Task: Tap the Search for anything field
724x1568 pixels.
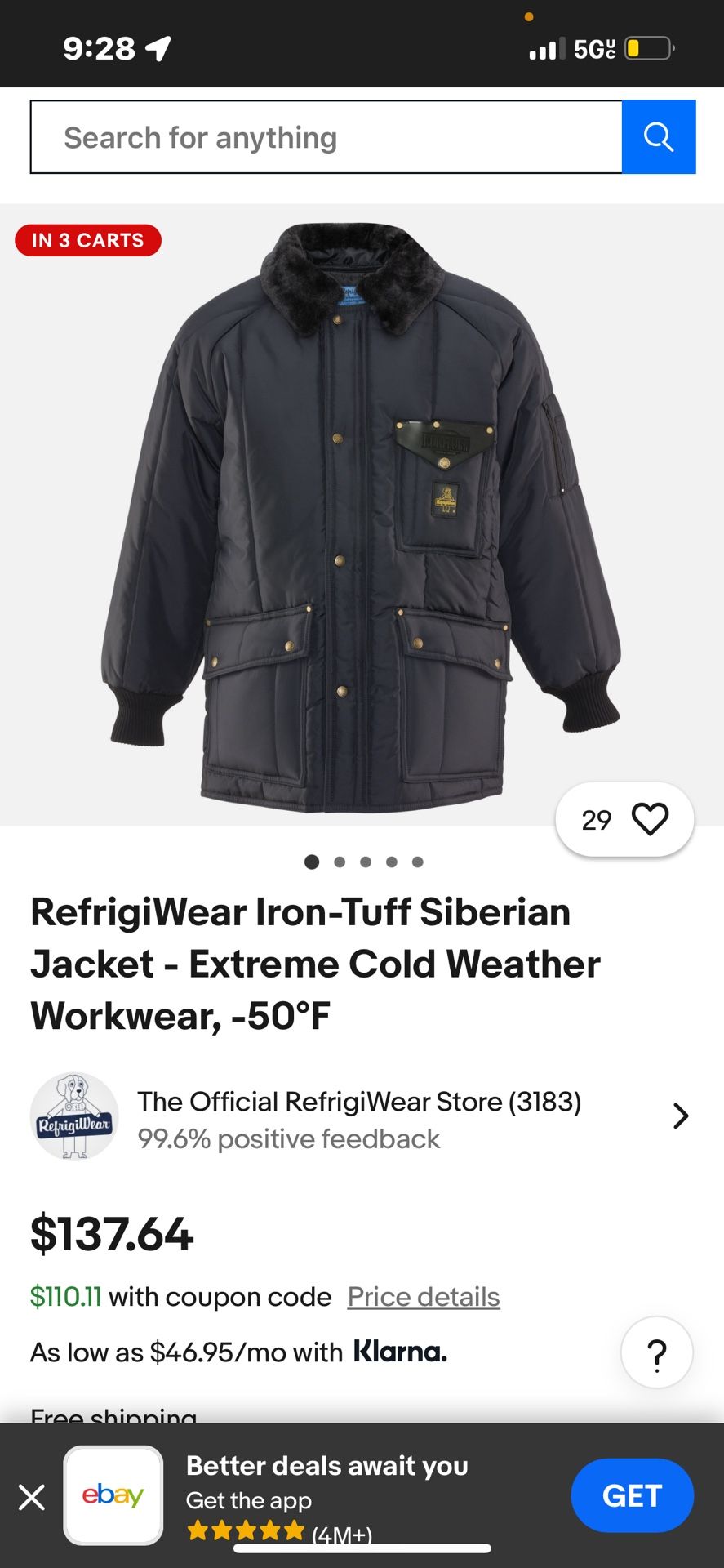Action: click(326, 137)
